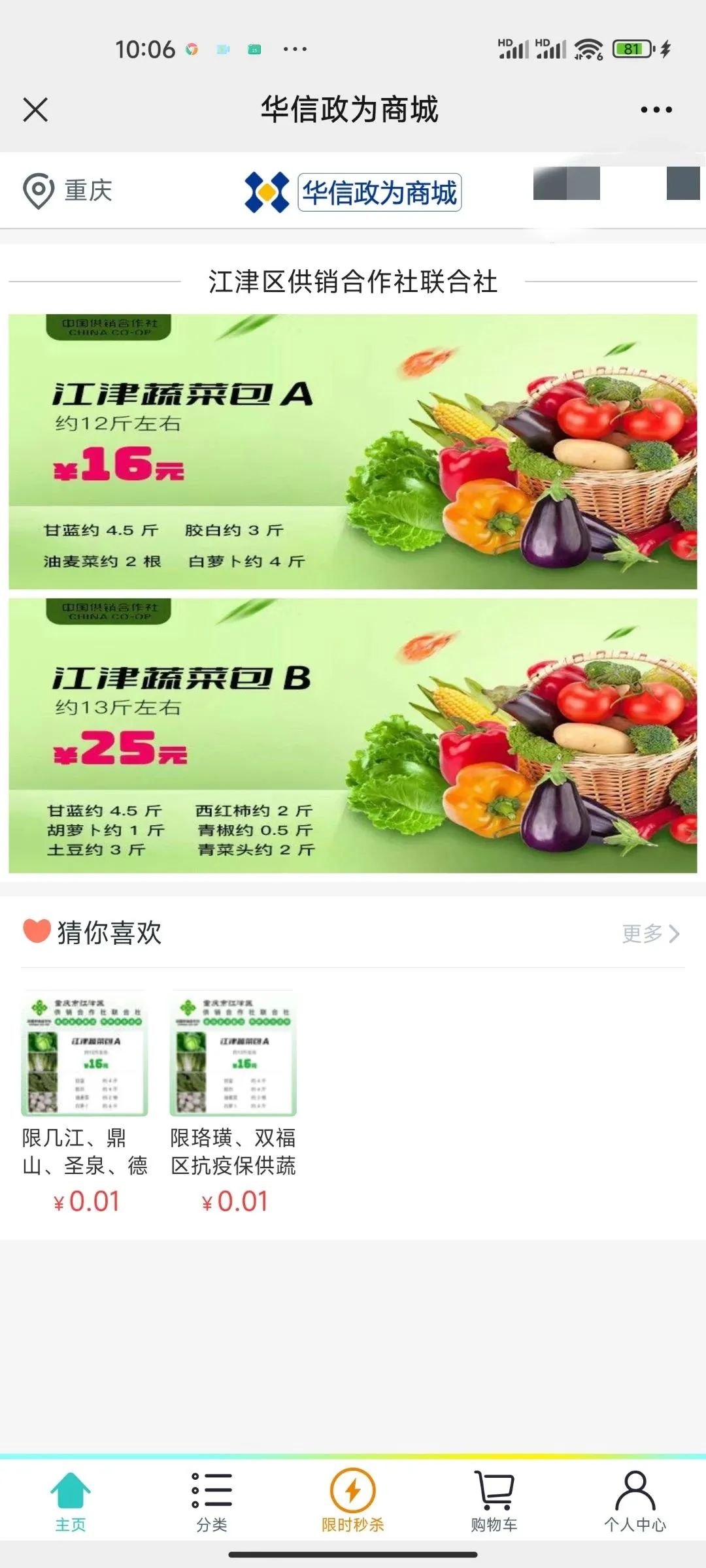Close the mini-program with the X

34,110
